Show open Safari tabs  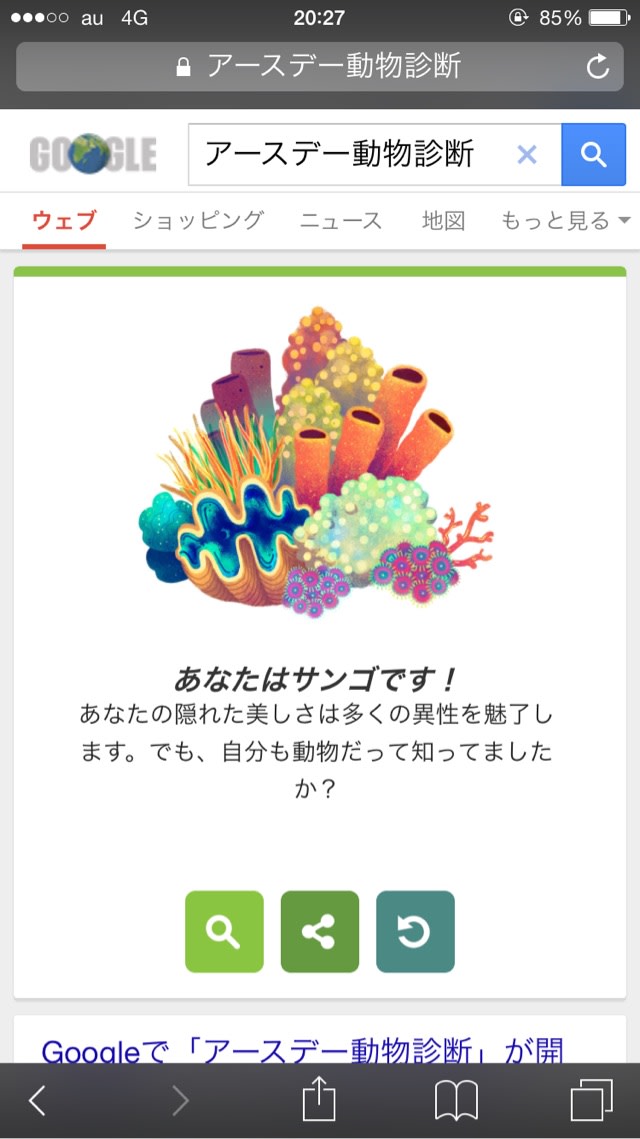[591, 1100]
